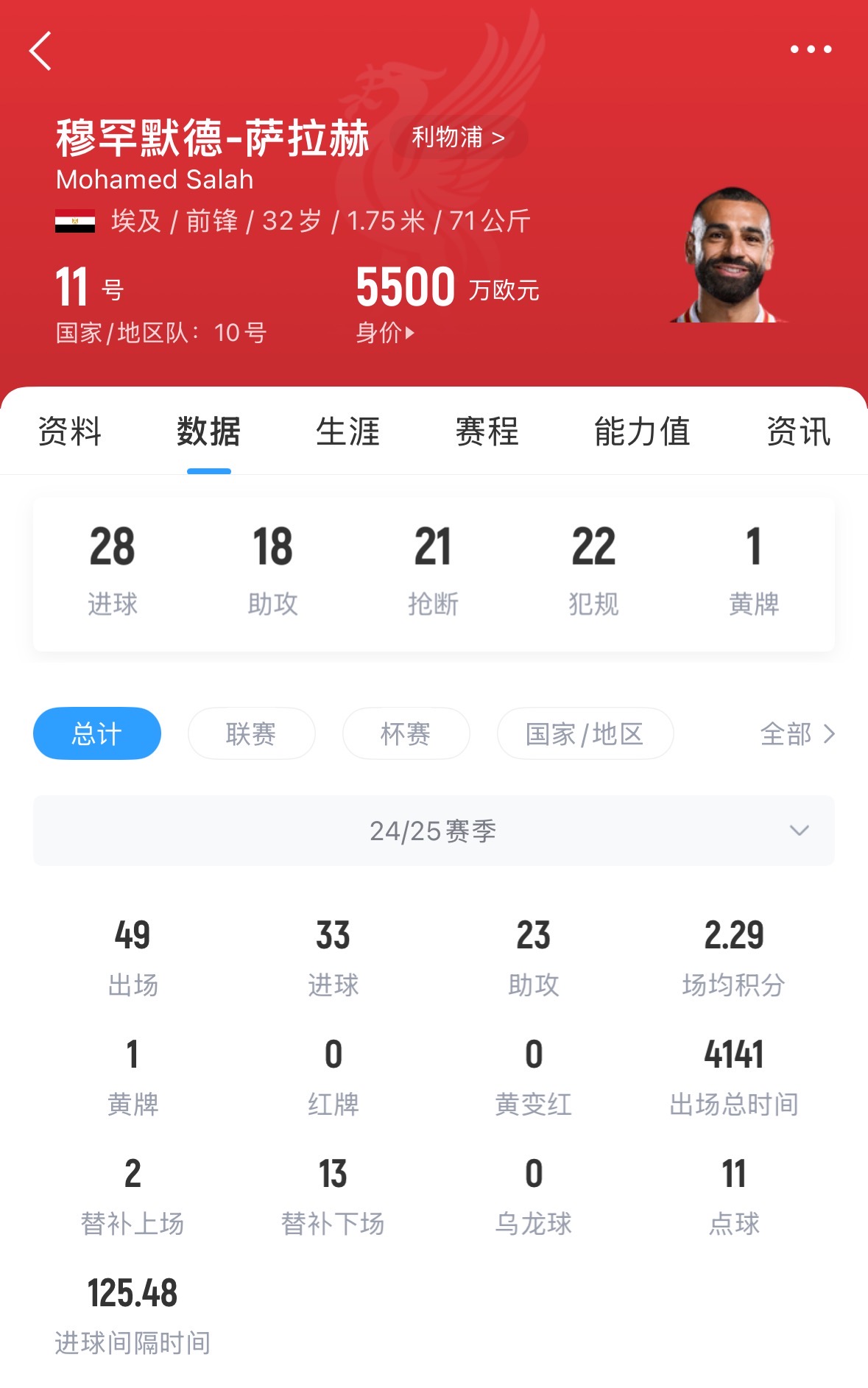
Task: View 身价 market value details
Action: (384, 333)
